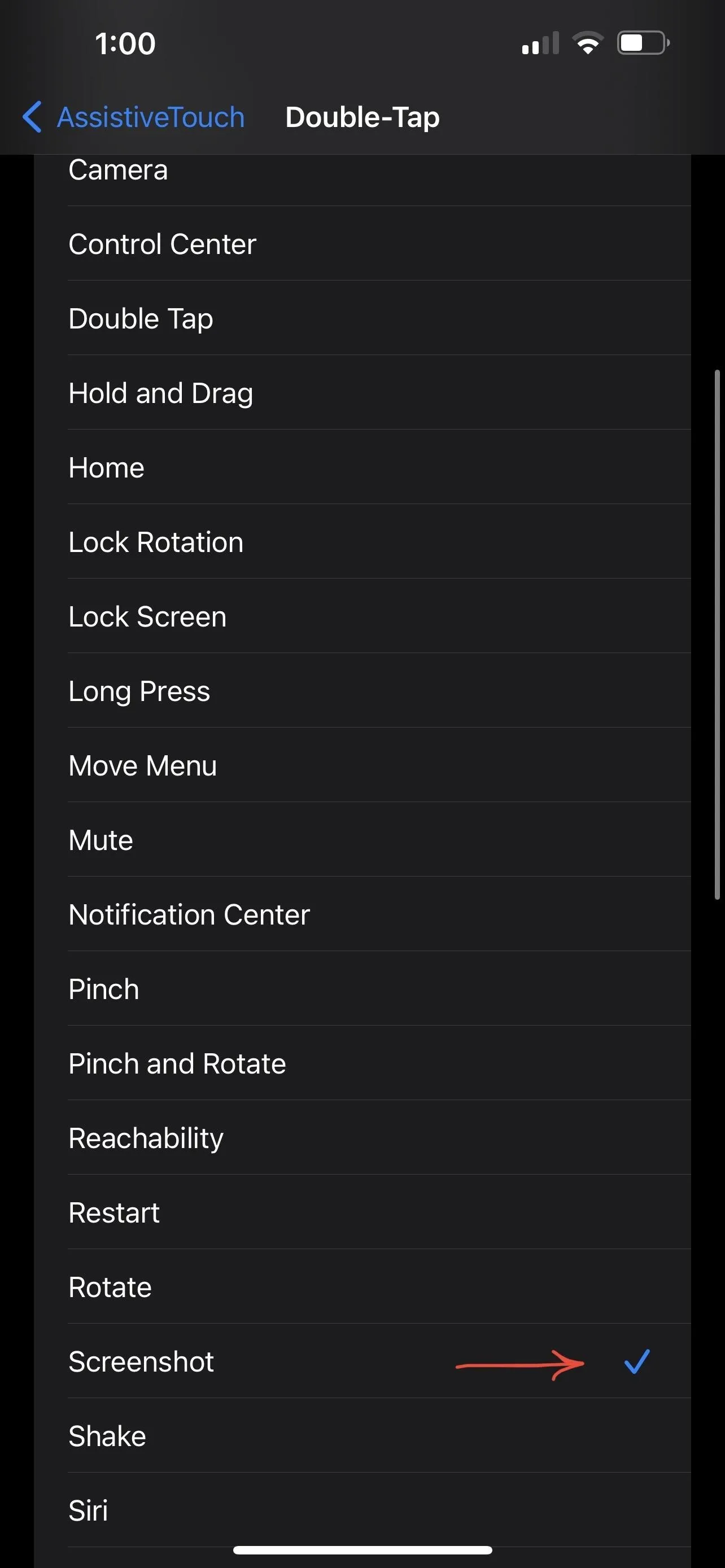Screen dimensions: 725x1568
Task: Choose Lock Rotation
Action: tap(362, 542)
